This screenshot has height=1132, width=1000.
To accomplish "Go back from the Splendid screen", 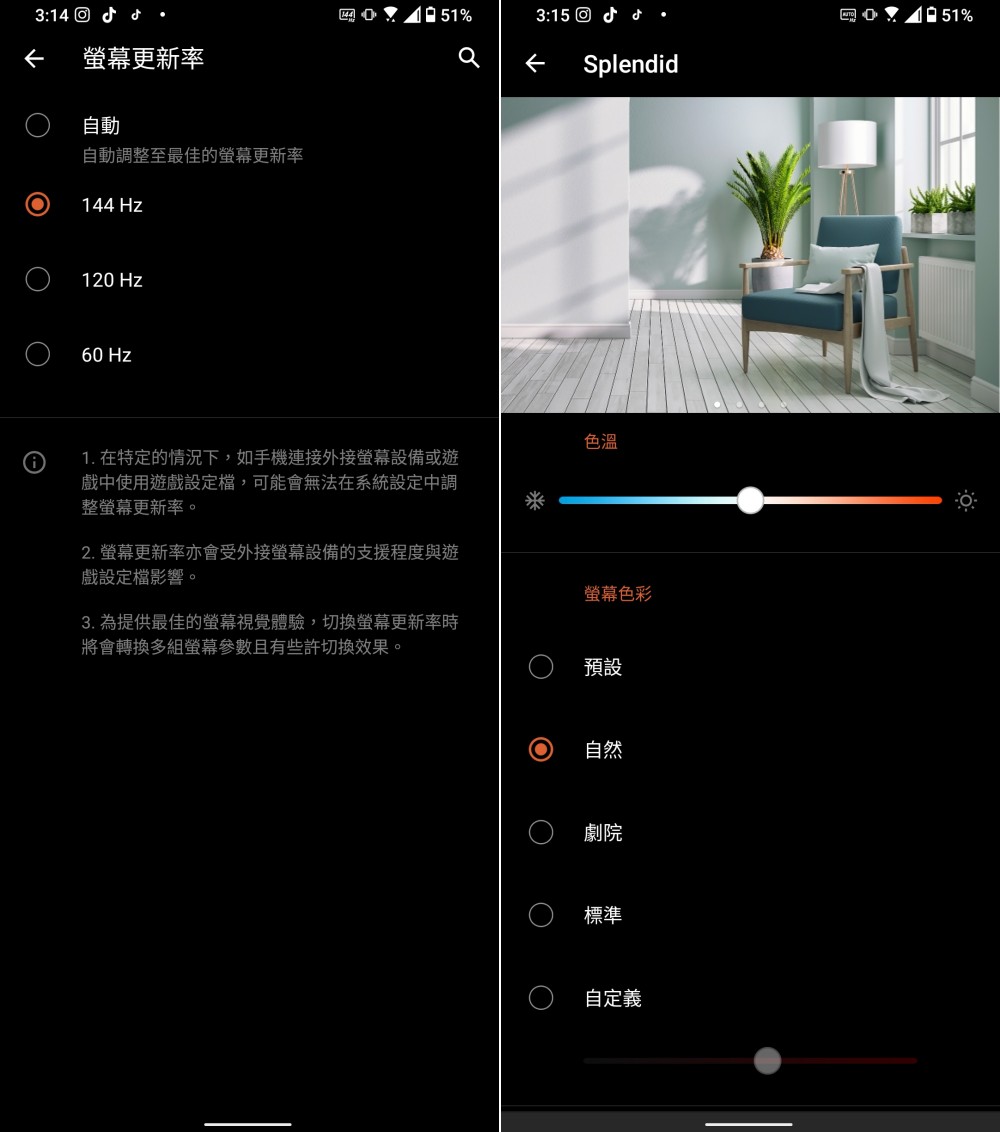I will [535, 64].
